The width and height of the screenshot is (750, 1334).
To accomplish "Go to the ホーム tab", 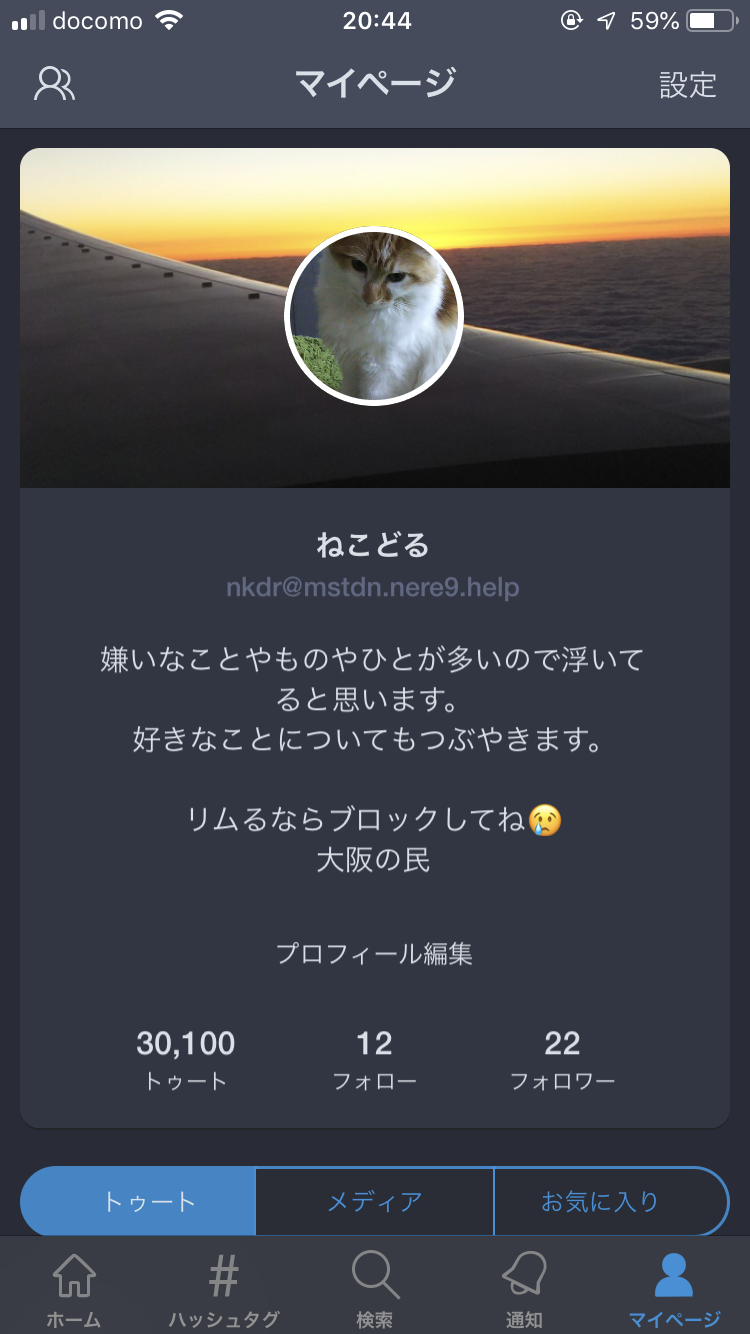I will pyautogui.click(x=74, y=1290).
